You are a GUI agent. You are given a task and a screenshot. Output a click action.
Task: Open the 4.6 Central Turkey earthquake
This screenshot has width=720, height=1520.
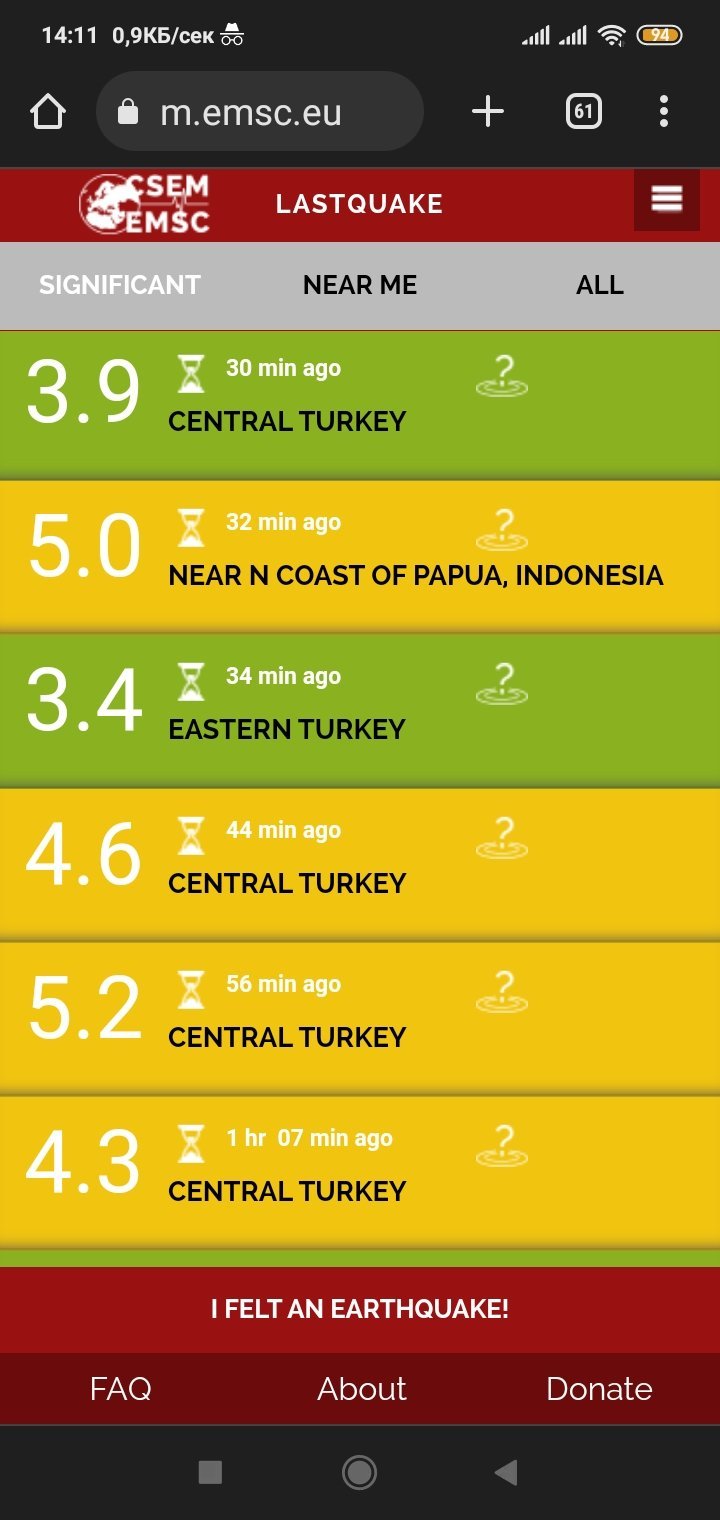[x=360, y=863]
